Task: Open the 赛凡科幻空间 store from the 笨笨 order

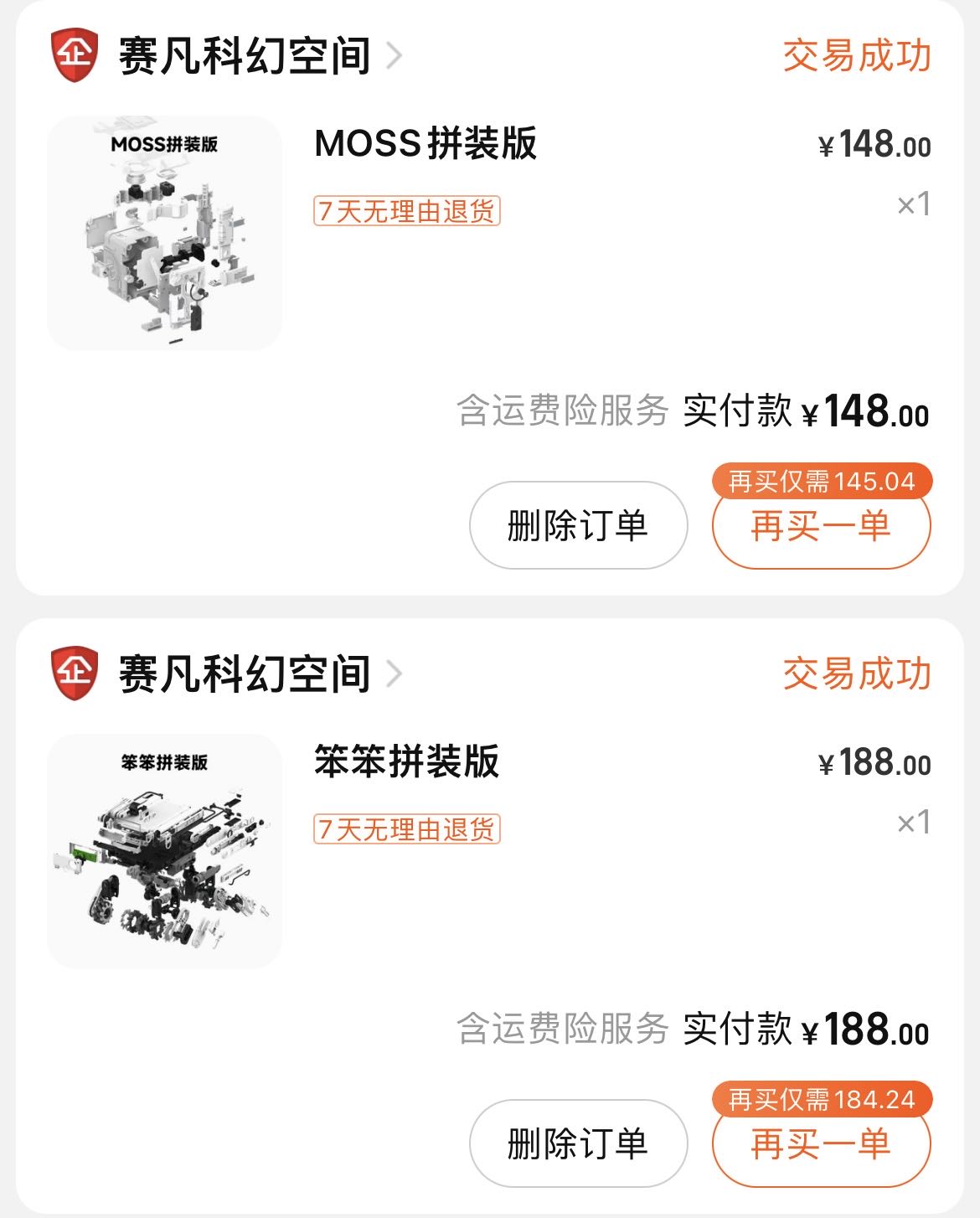Action: pos(244,674)
